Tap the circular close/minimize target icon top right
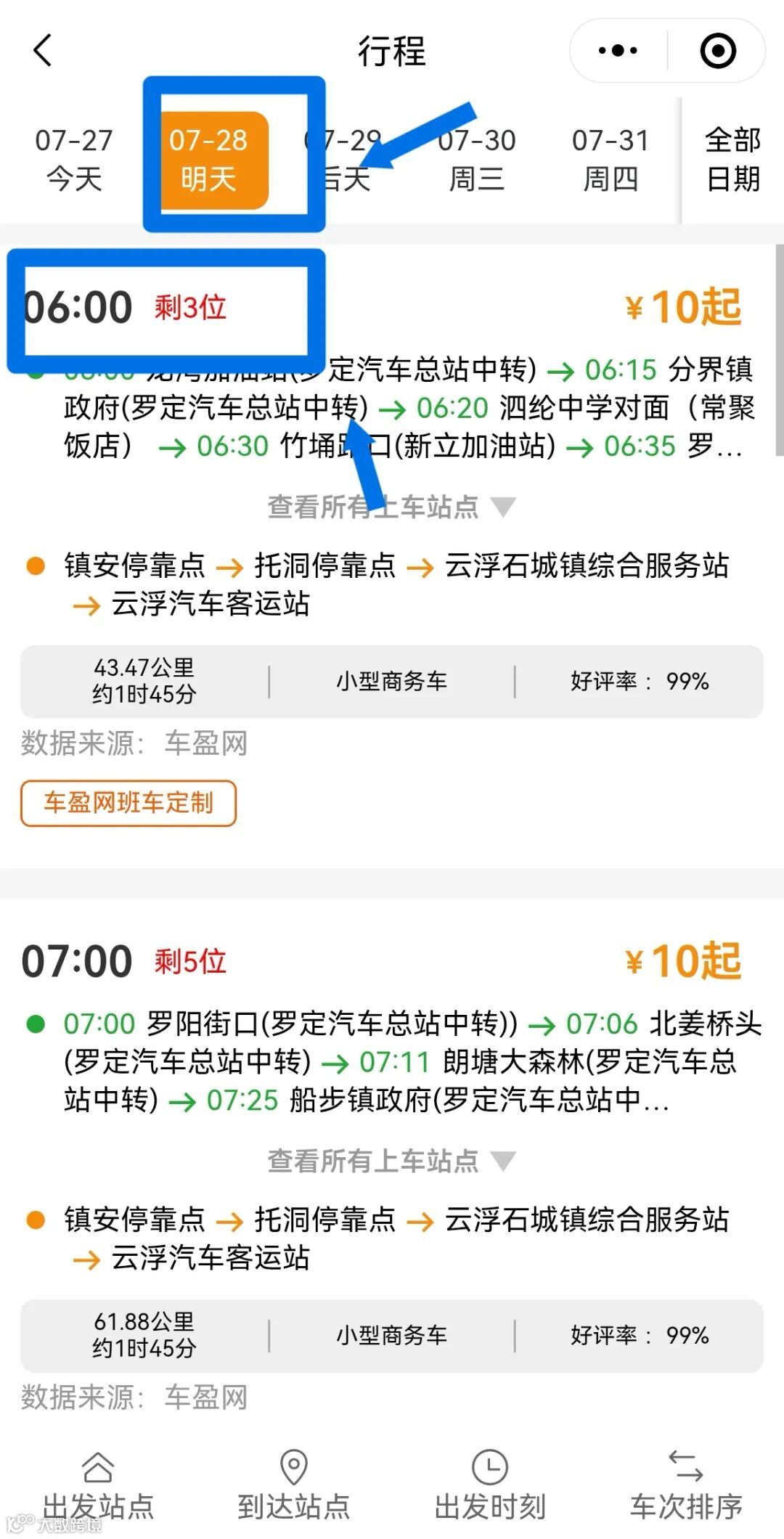 [716, 51]
